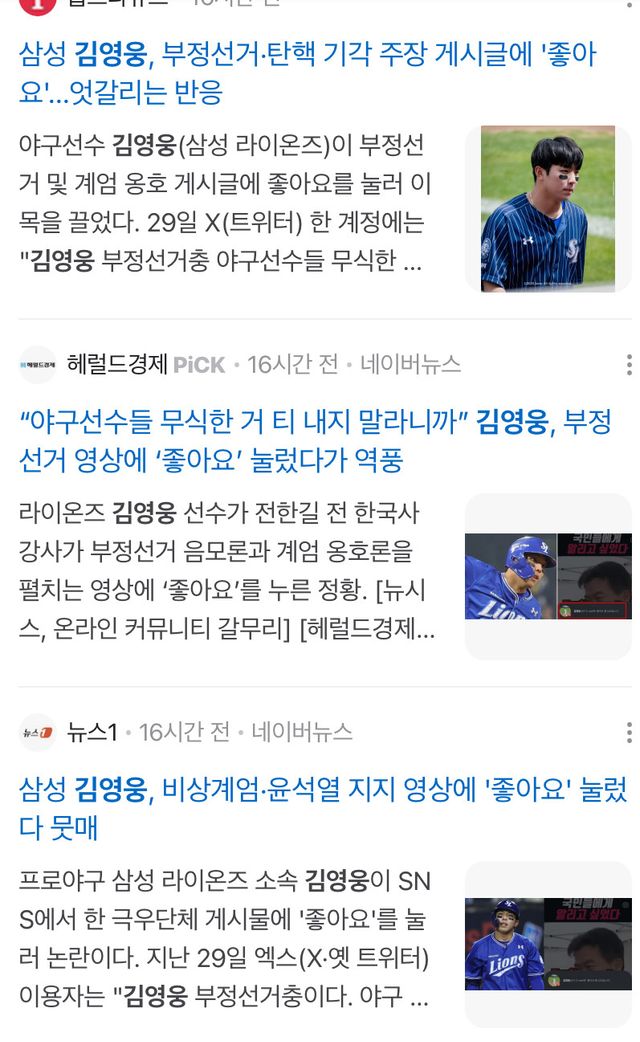Open the 뉴스1 article thumbnail image
Screen dimensions: 640x1042
click(x=548, y=943)
